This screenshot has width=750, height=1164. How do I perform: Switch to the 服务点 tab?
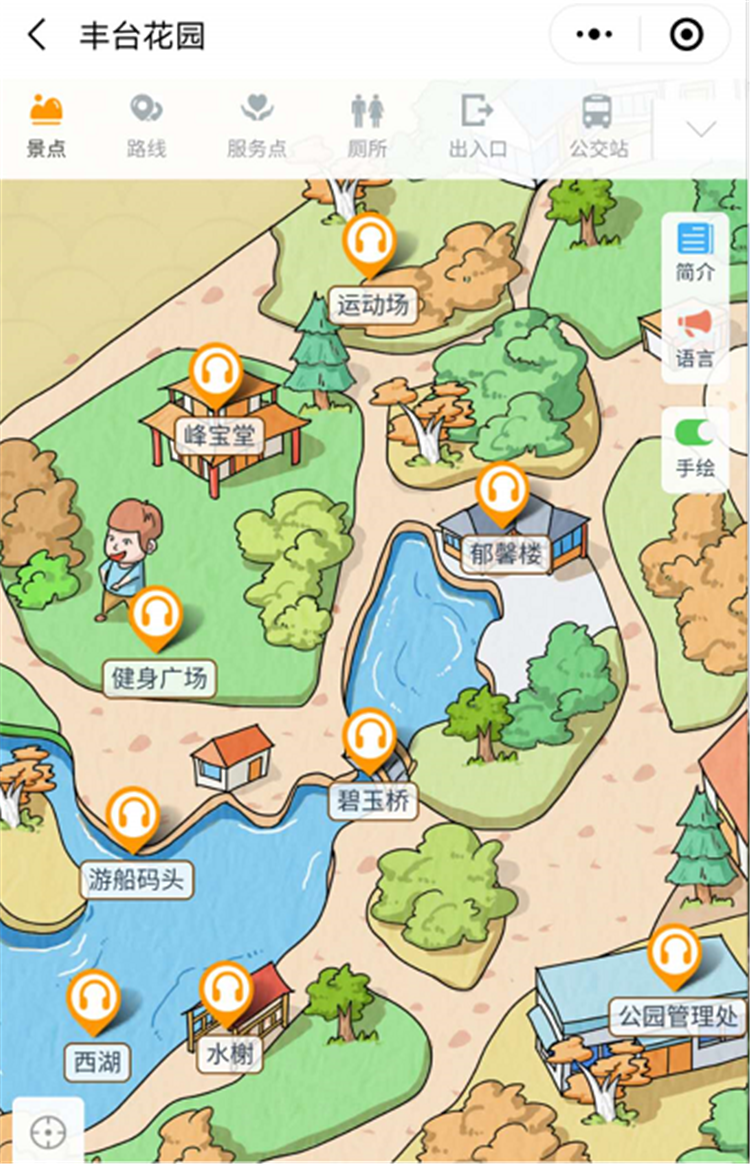[x=256, y=126]
